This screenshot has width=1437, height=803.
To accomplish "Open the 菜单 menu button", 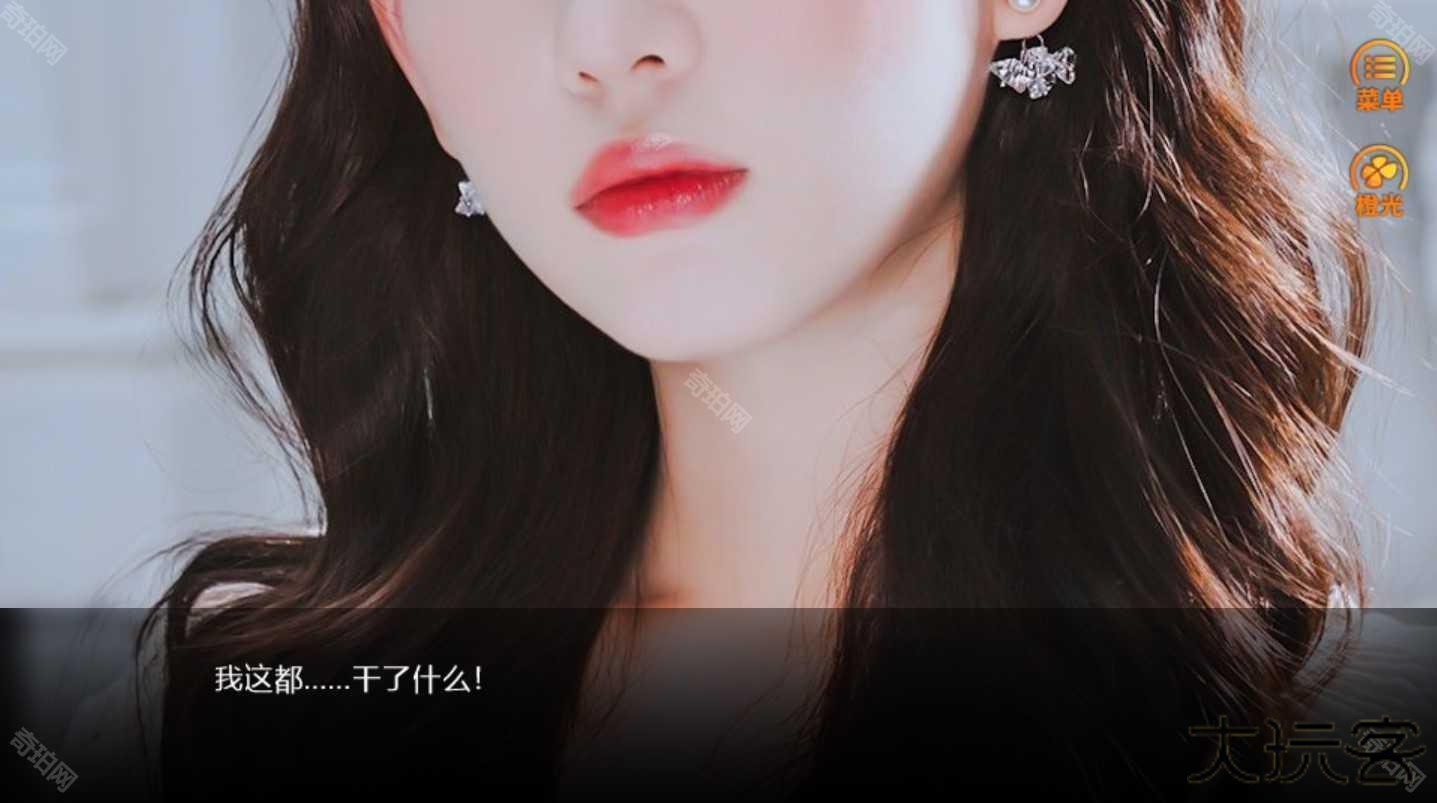I will (1379, 74).
